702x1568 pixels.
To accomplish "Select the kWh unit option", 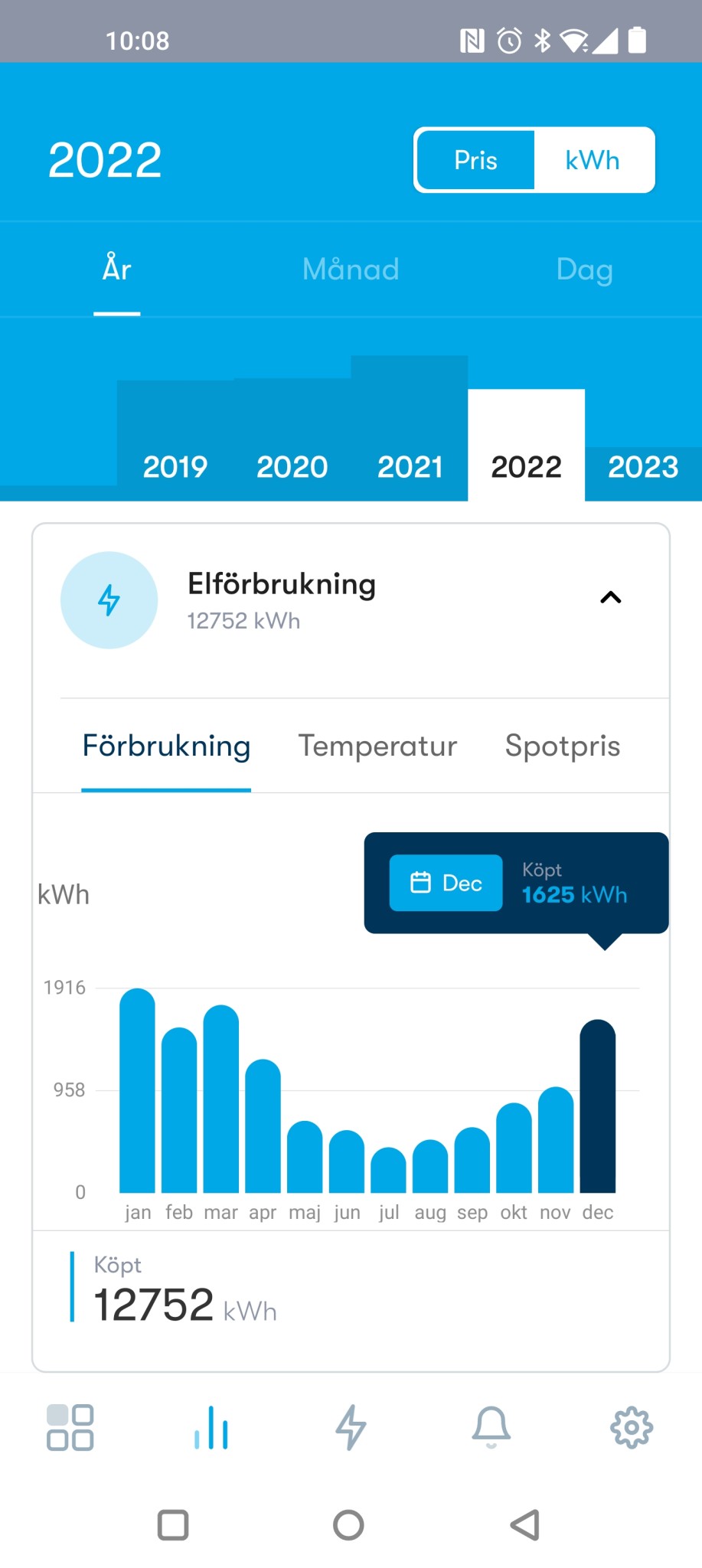I will pyautogui.click(x=593, y=160).
